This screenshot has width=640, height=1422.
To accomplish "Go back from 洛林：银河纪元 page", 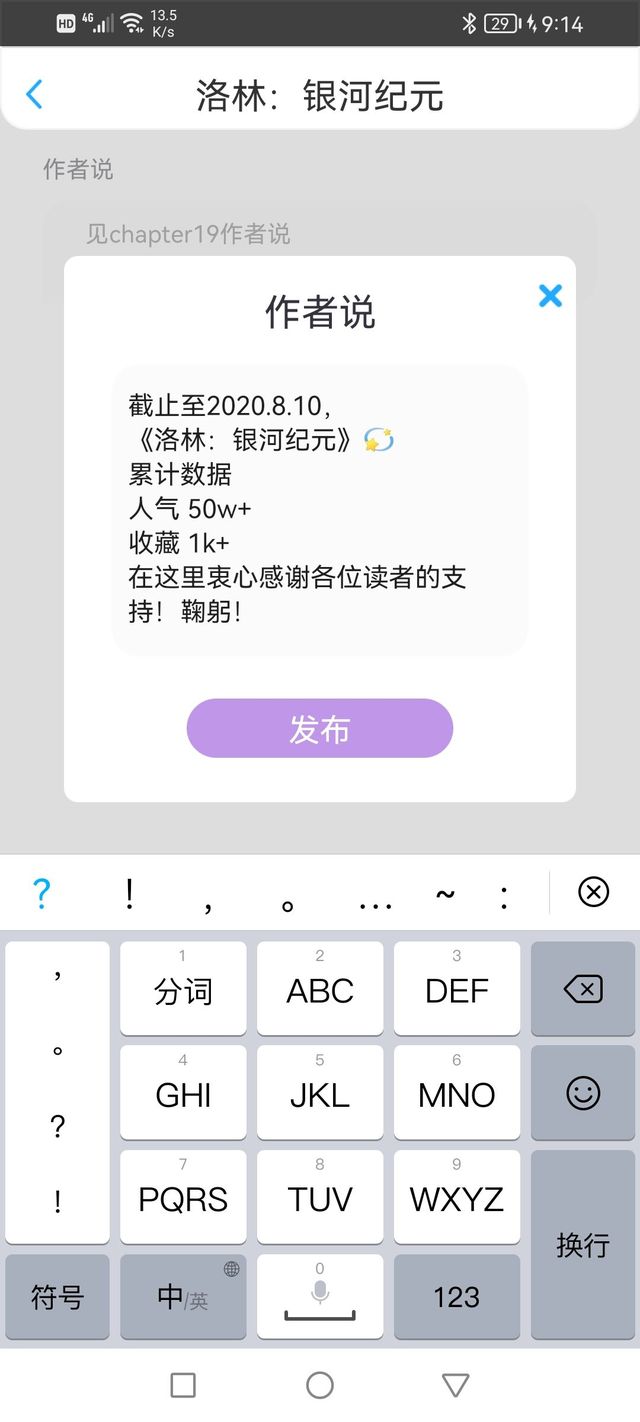I will 34,95.
